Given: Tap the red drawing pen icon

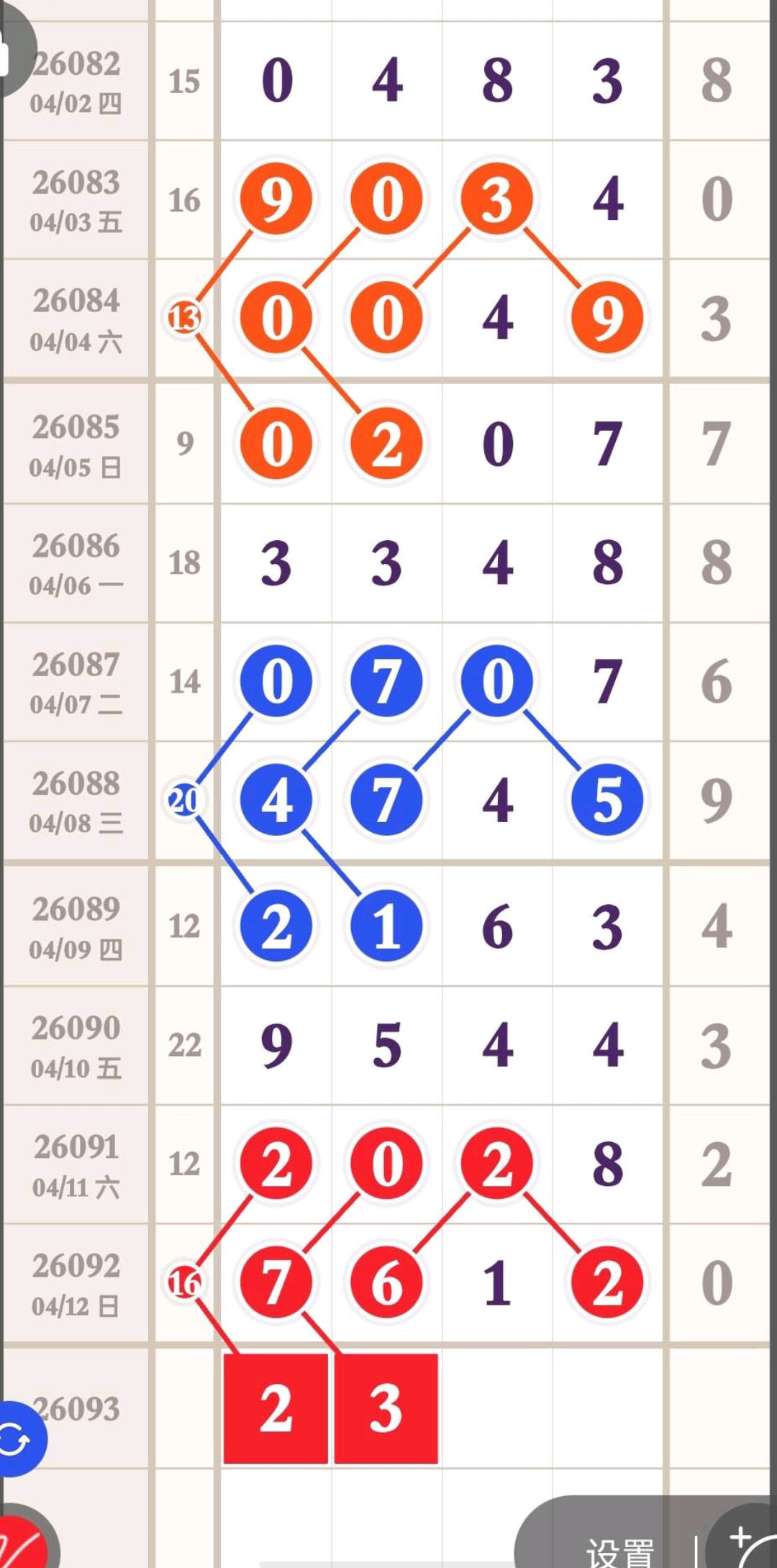Looking at the screenshot, I should click(x=22, y=1543).
